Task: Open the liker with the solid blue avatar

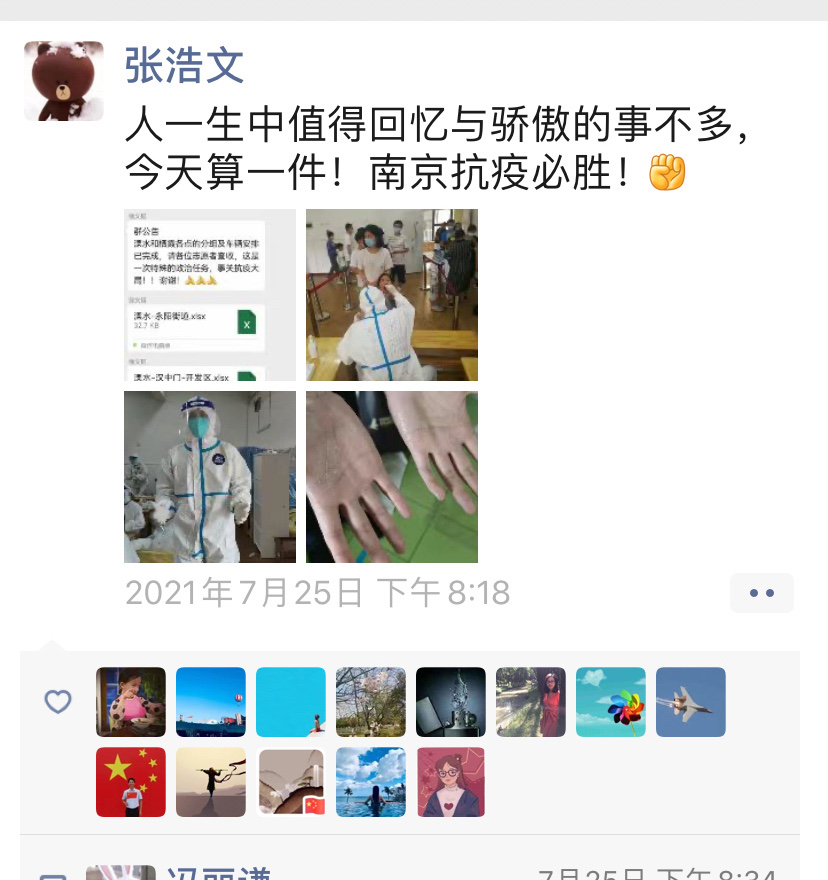Action: click(291, 702)
